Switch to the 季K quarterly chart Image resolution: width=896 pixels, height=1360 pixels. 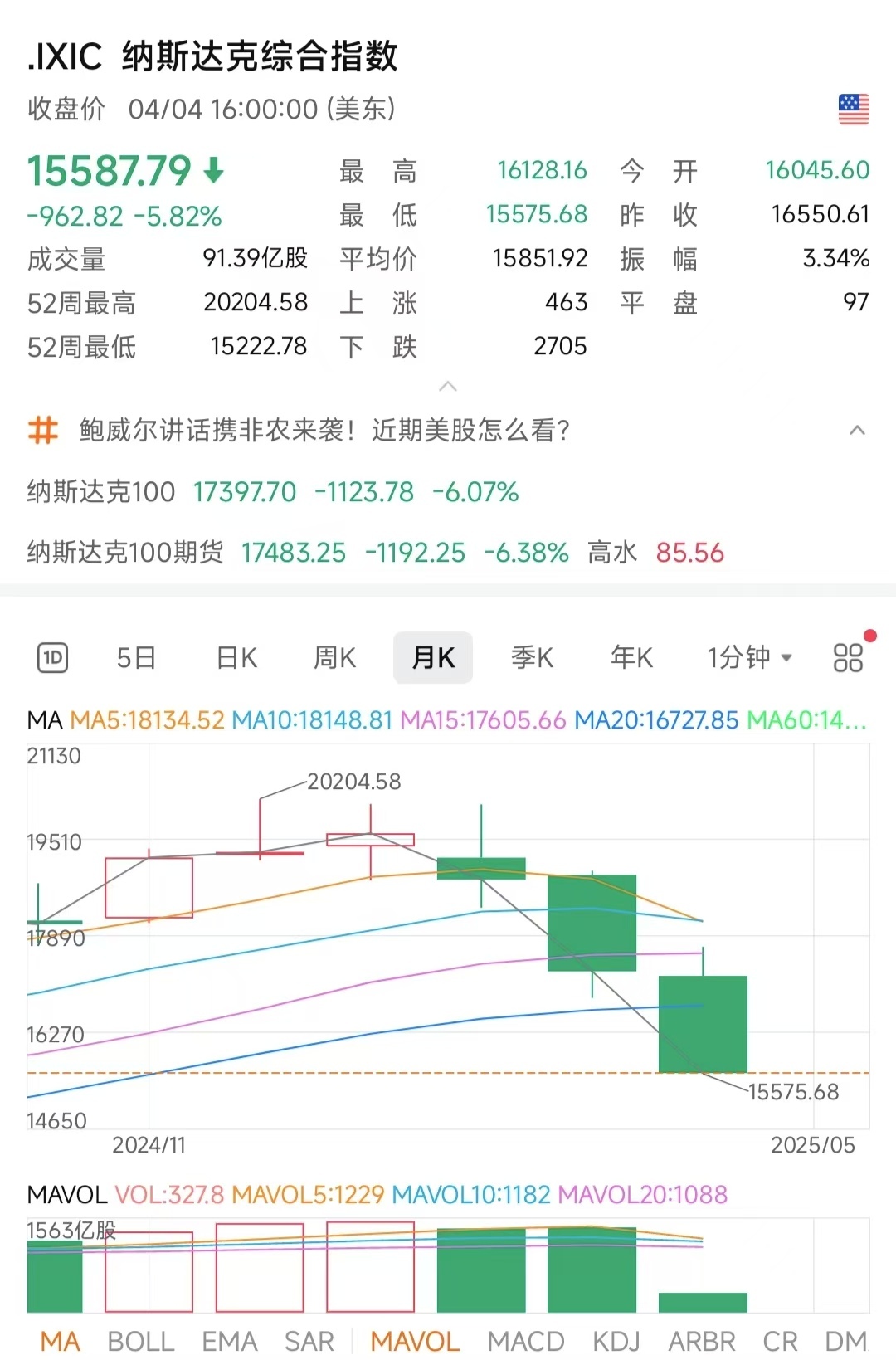click(x=532, y=658)
